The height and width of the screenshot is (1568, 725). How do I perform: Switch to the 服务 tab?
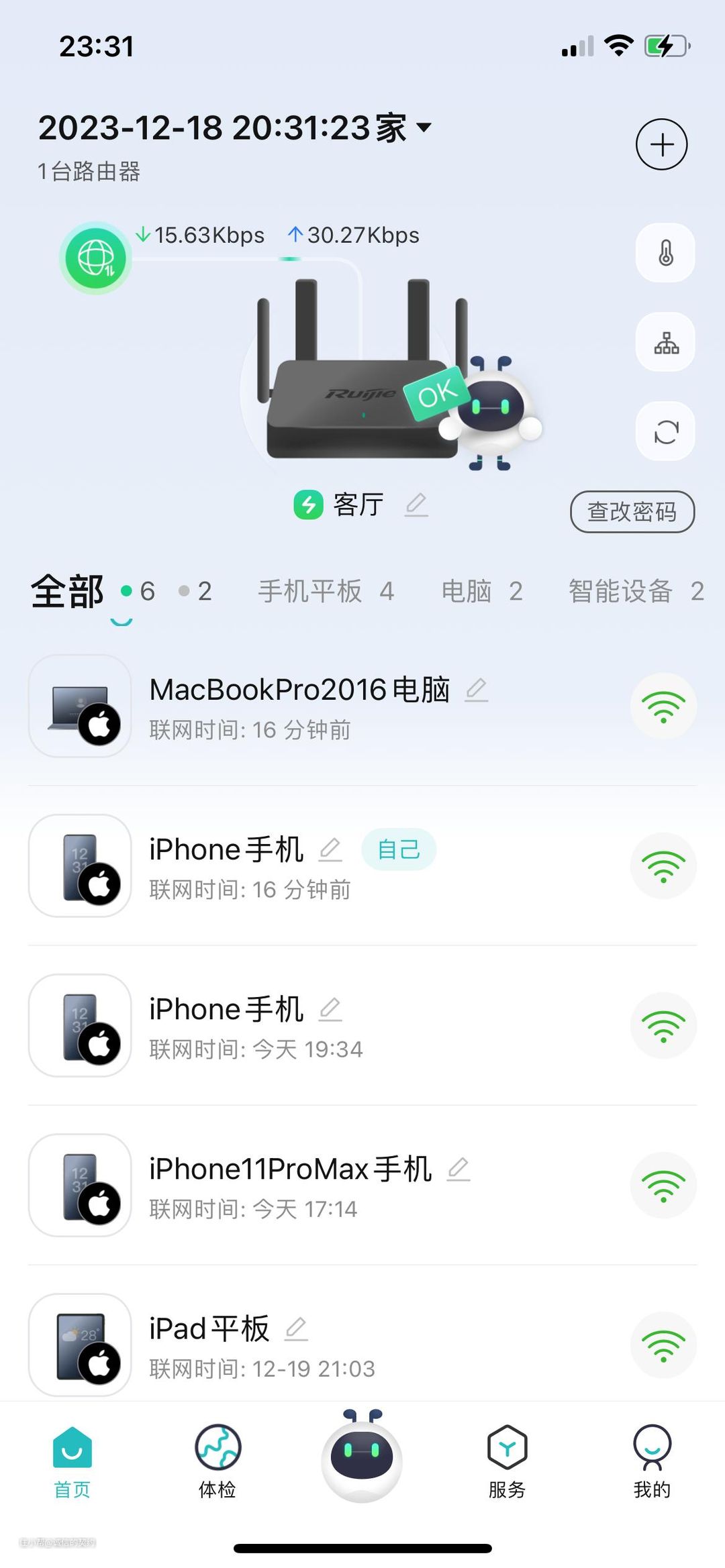[x=507, y=1461]
